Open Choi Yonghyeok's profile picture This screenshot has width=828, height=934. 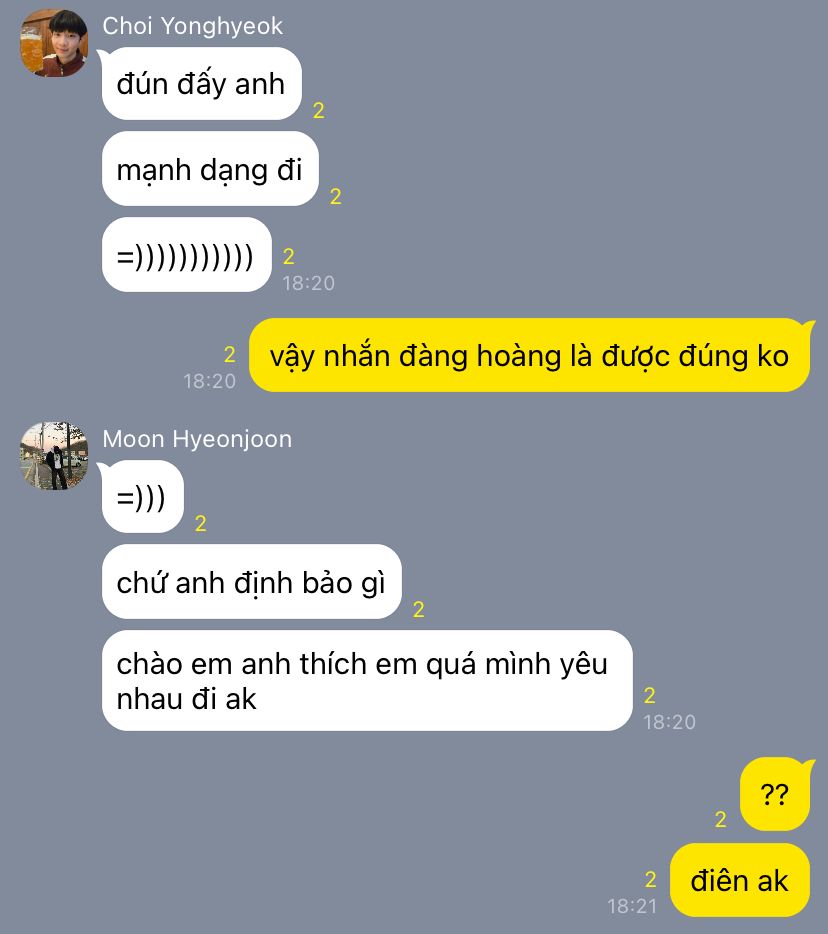pos(54,43)
